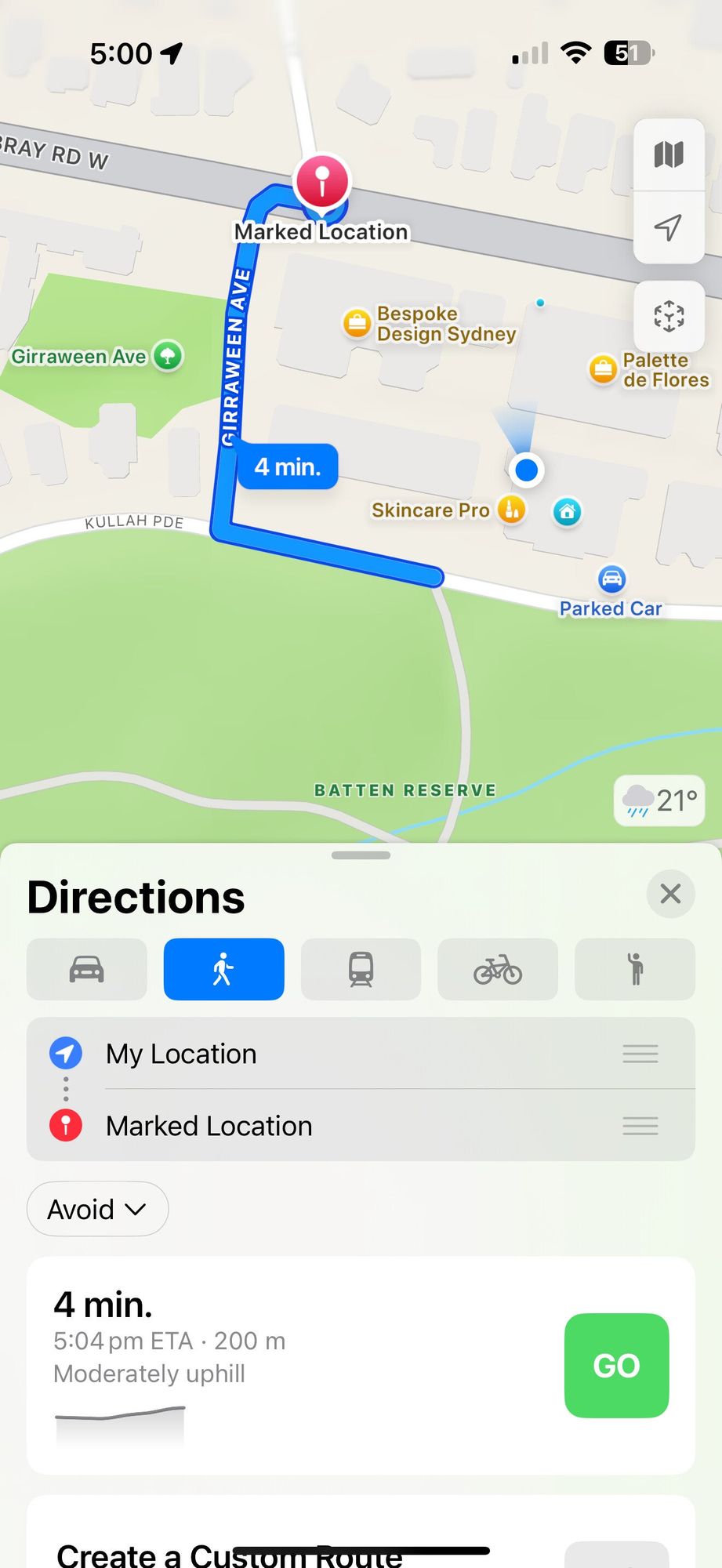The height and width of the screenshot is (1568, 722).
Task: Switch to public transit directions
Action: pos(361,969)
